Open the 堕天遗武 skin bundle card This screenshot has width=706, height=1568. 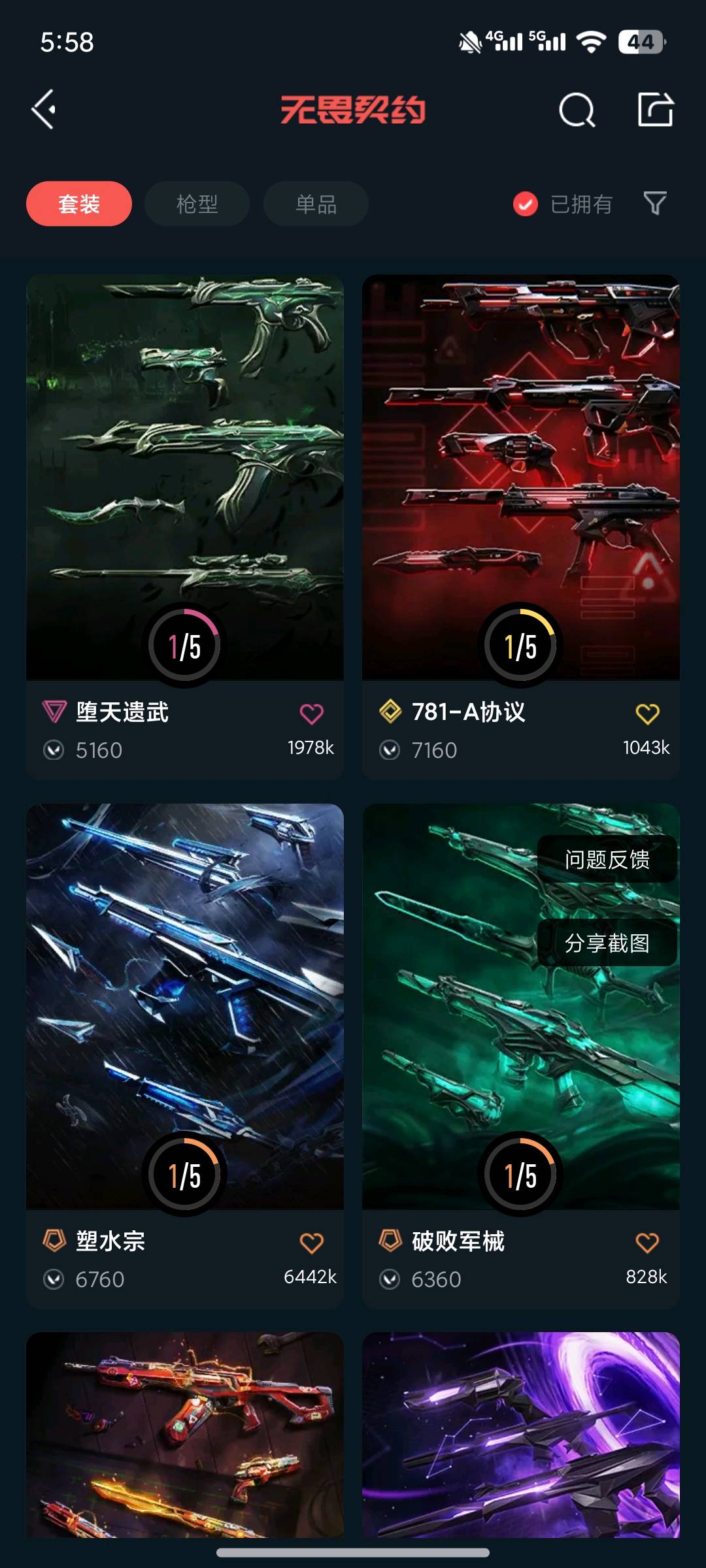coord(185,527)
